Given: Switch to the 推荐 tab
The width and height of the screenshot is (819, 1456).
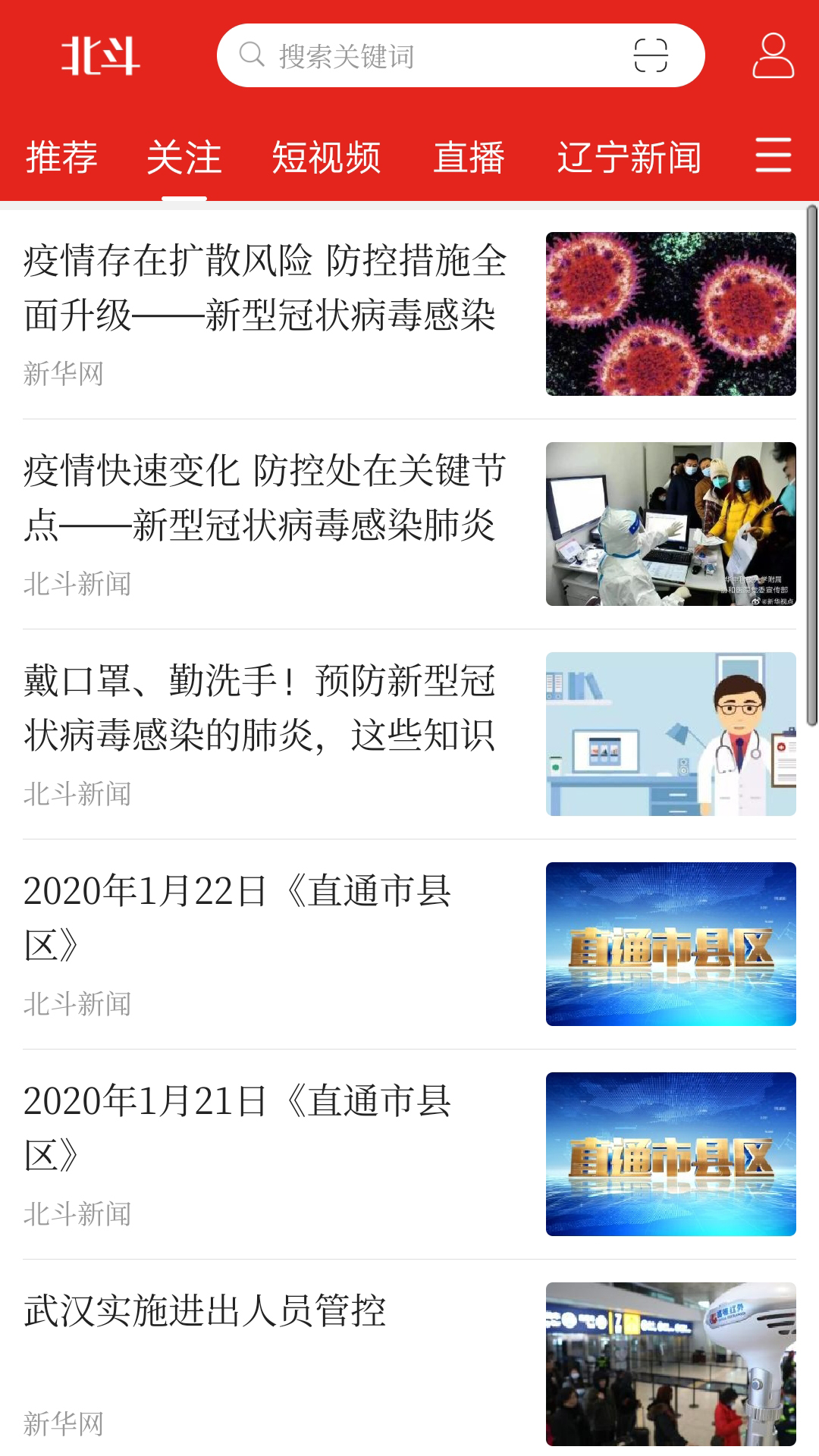Looking at the screenshot, I should point(61,157).
